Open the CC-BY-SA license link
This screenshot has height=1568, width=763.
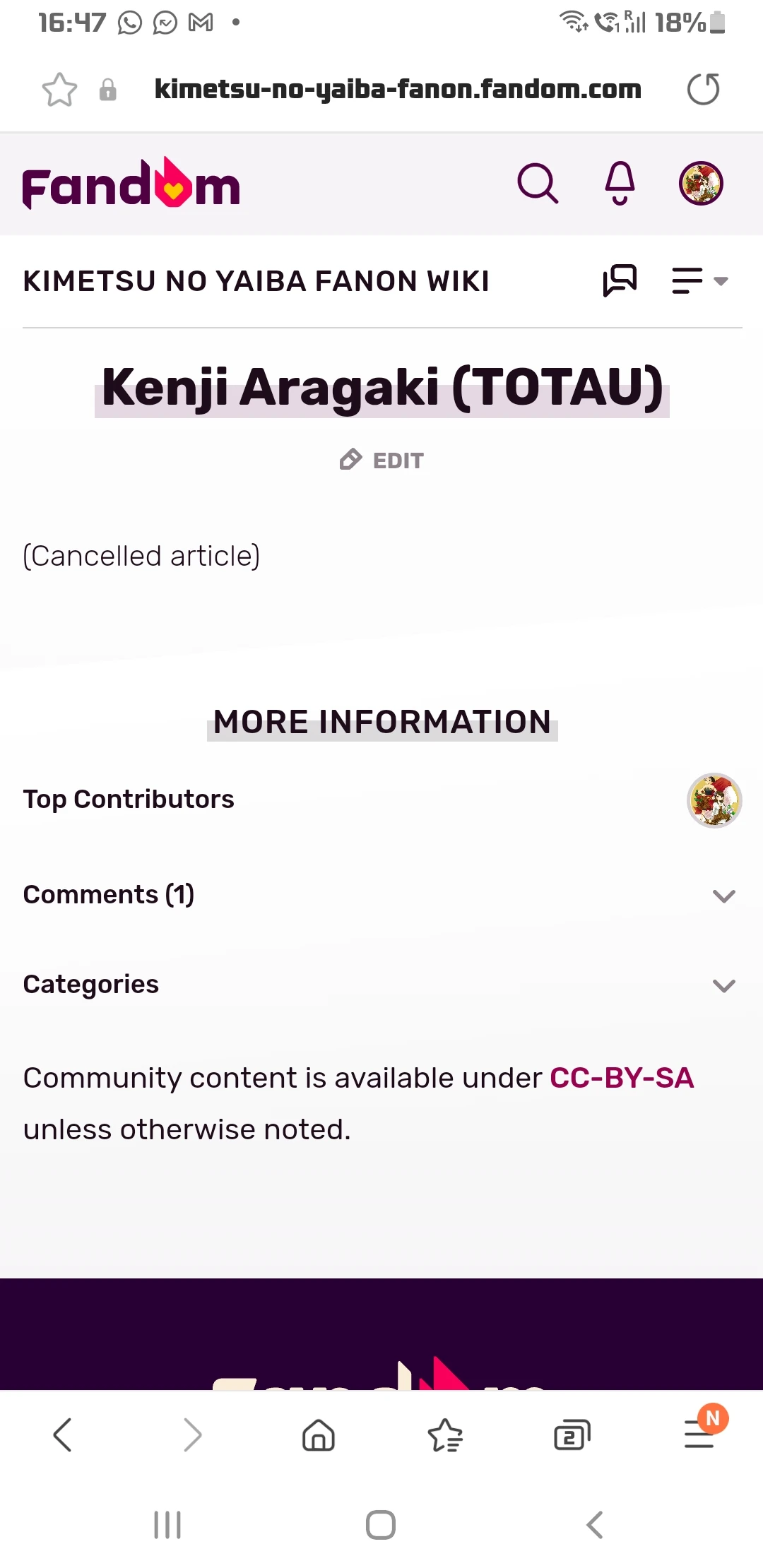(621, 1079)
